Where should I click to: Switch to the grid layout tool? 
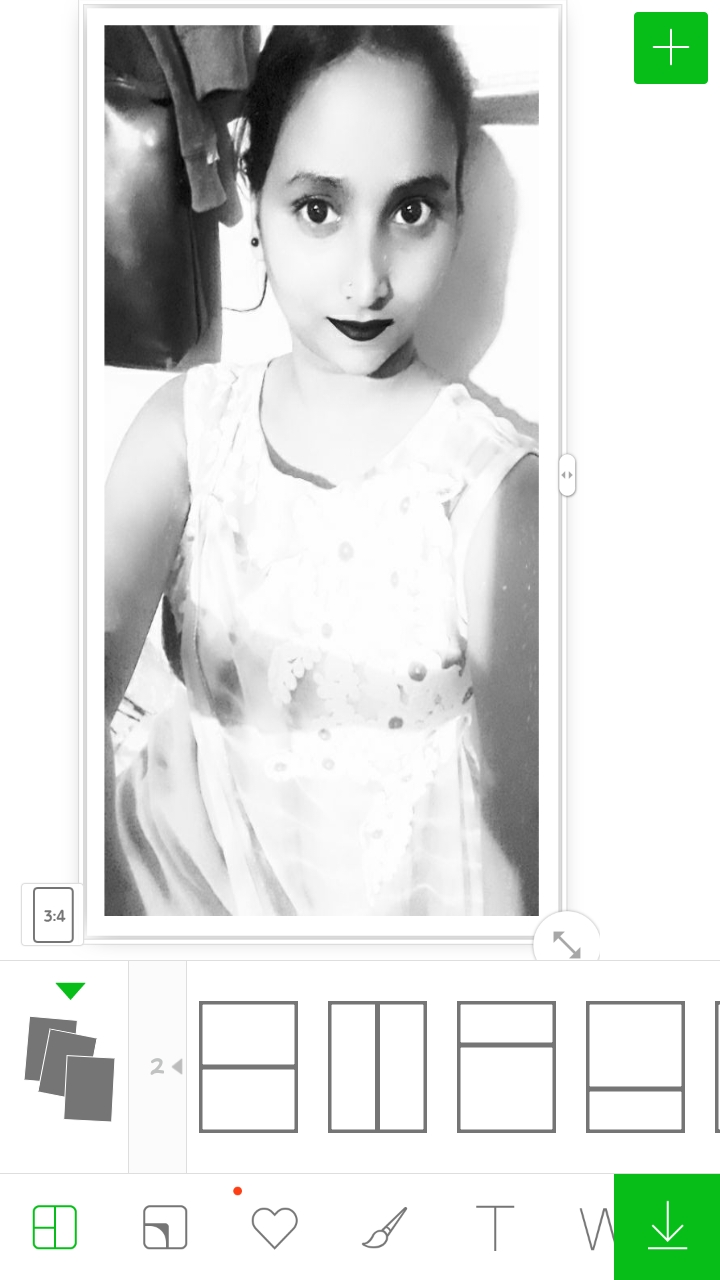pyautogui.click(x=55, y=1227)
